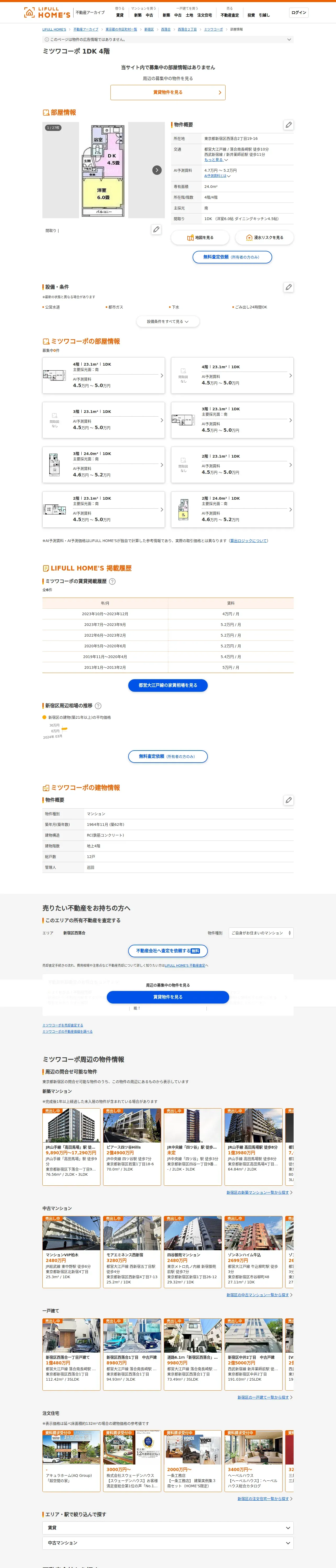Open 無料査定依頼 button below property overview
Viewport: 336px width, 1568px height.
[x=232, y=257]
